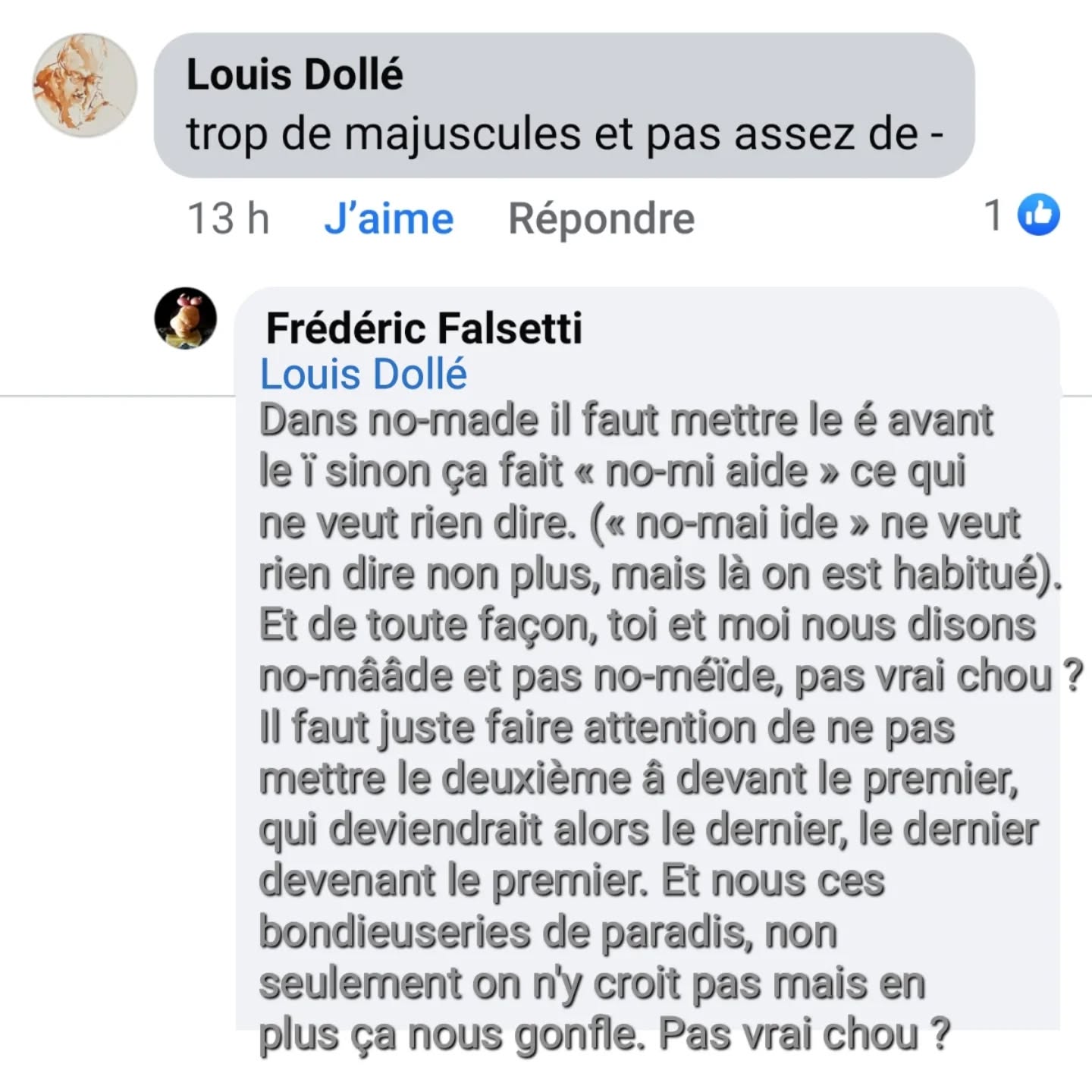The width and height of the screenshot is (1092, 1092).
Task: Open Frédéric Falsetti's profile picture
Action: (186, 318)
